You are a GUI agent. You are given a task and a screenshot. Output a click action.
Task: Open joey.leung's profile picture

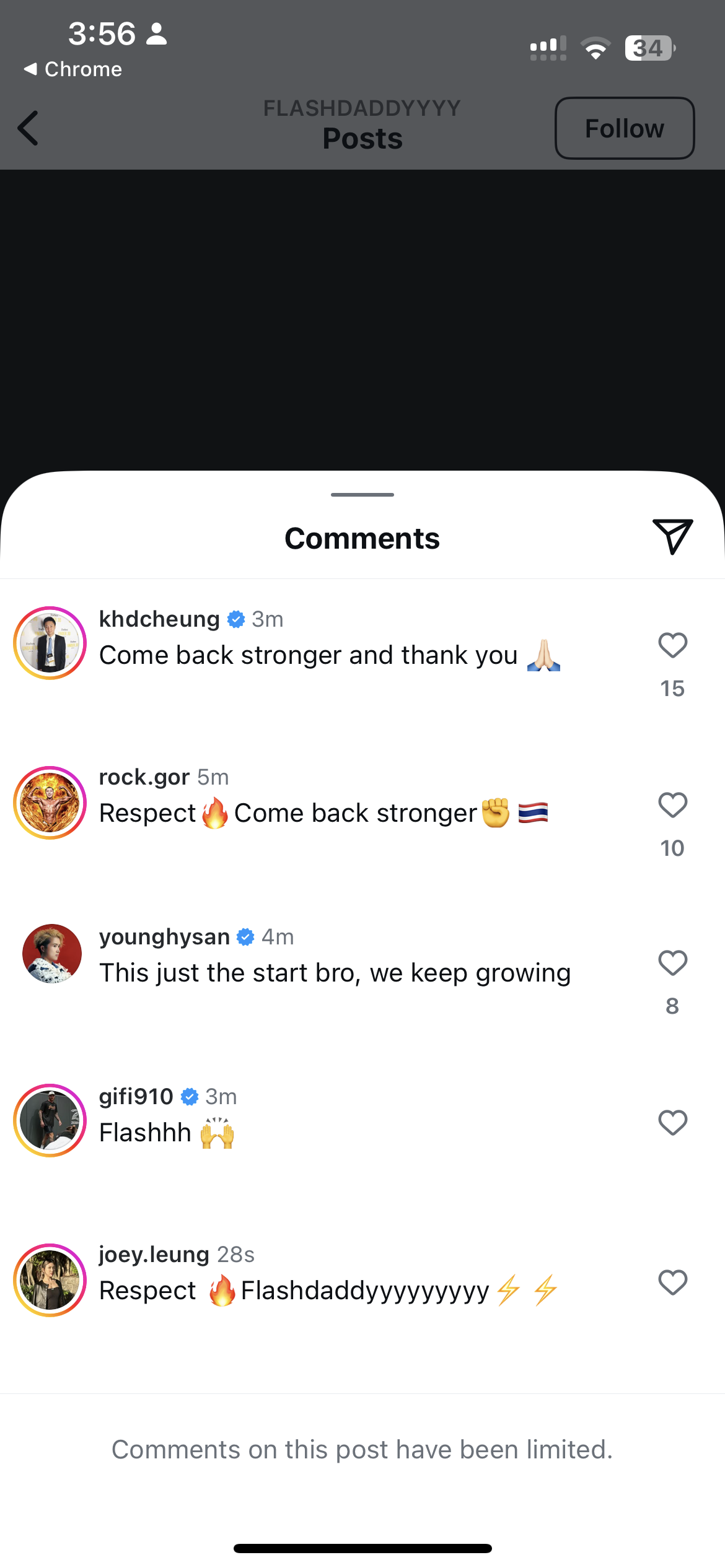(x=50, y=1280)
